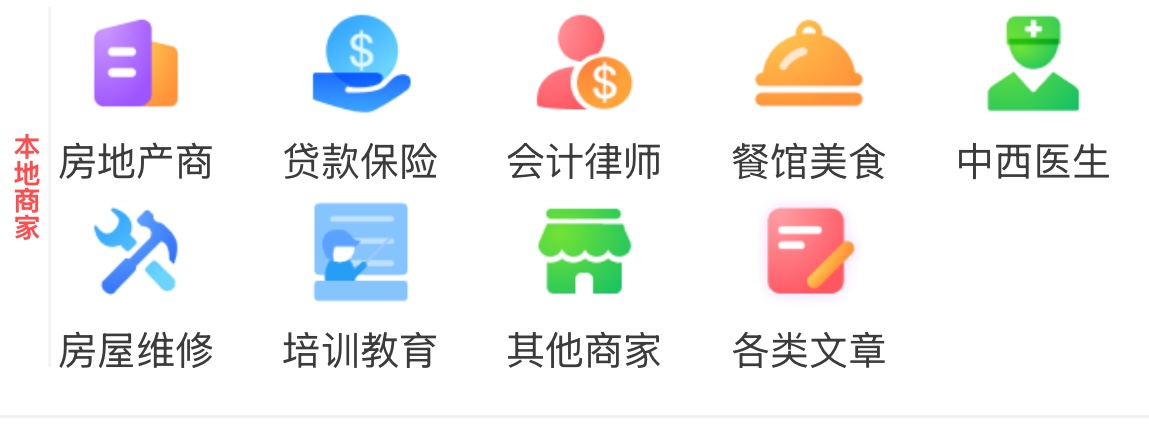
Task: Open the 中西医生 category
Action: 1033,64
